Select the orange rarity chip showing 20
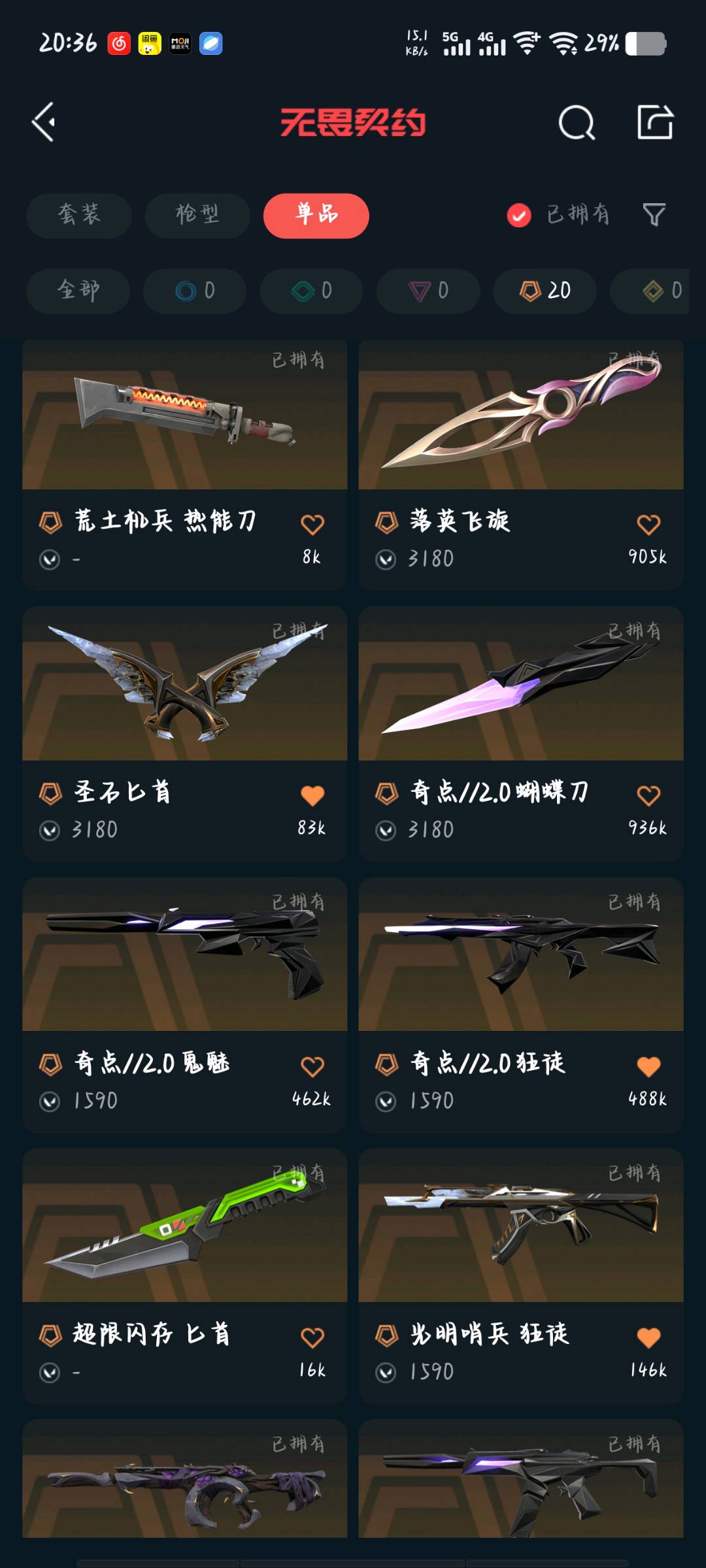This screenshot has height=1568, width=706. [545, 290]
